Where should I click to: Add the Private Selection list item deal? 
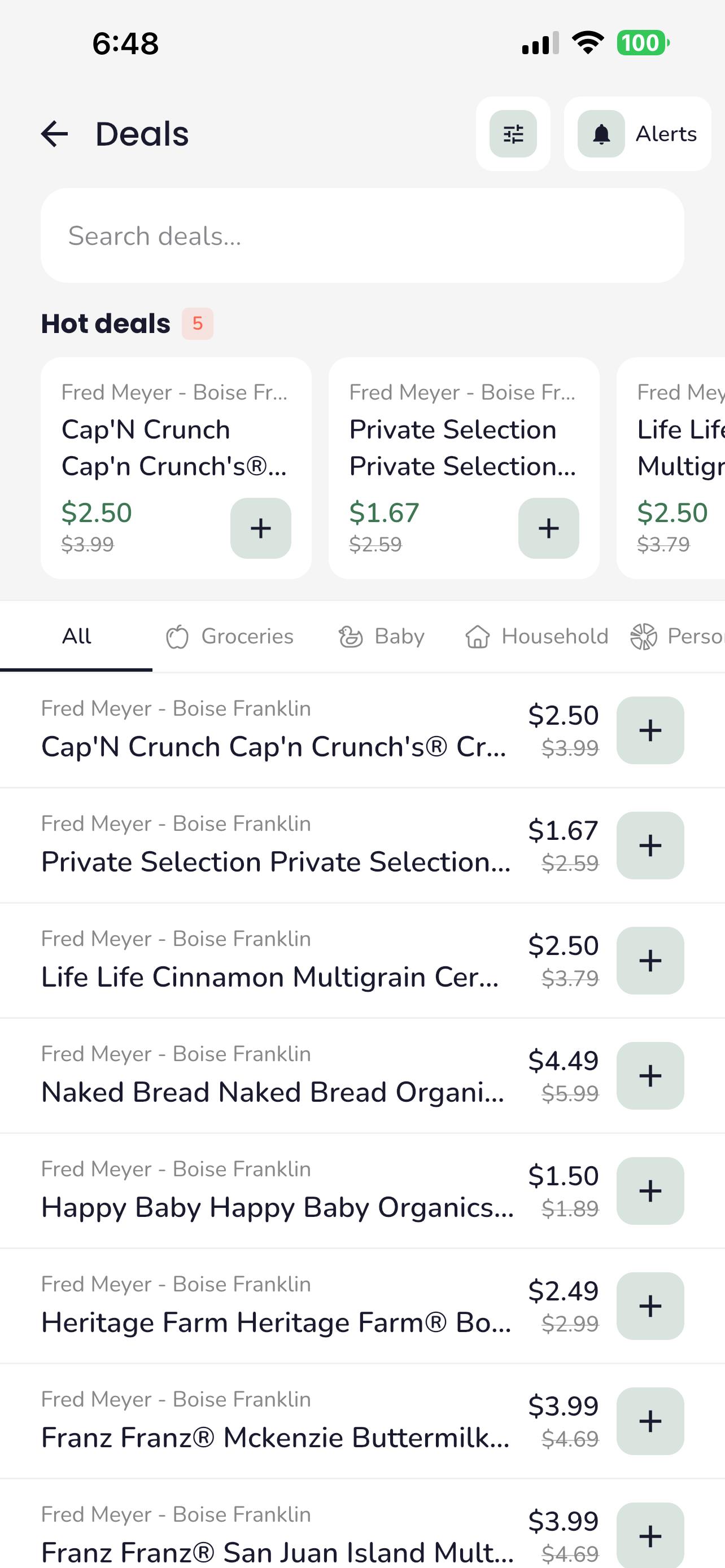pos(649,845)
